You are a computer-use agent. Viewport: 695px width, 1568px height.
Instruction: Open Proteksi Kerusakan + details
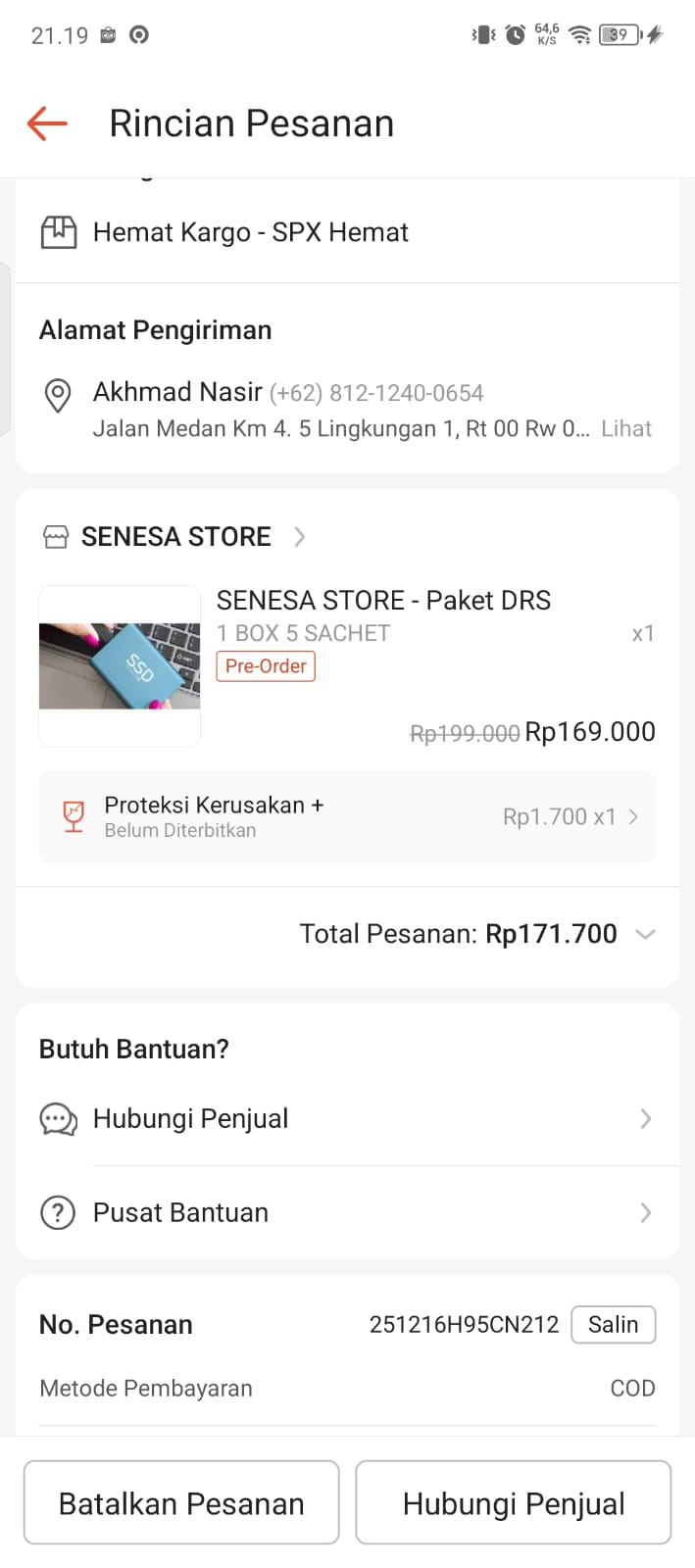347,816
